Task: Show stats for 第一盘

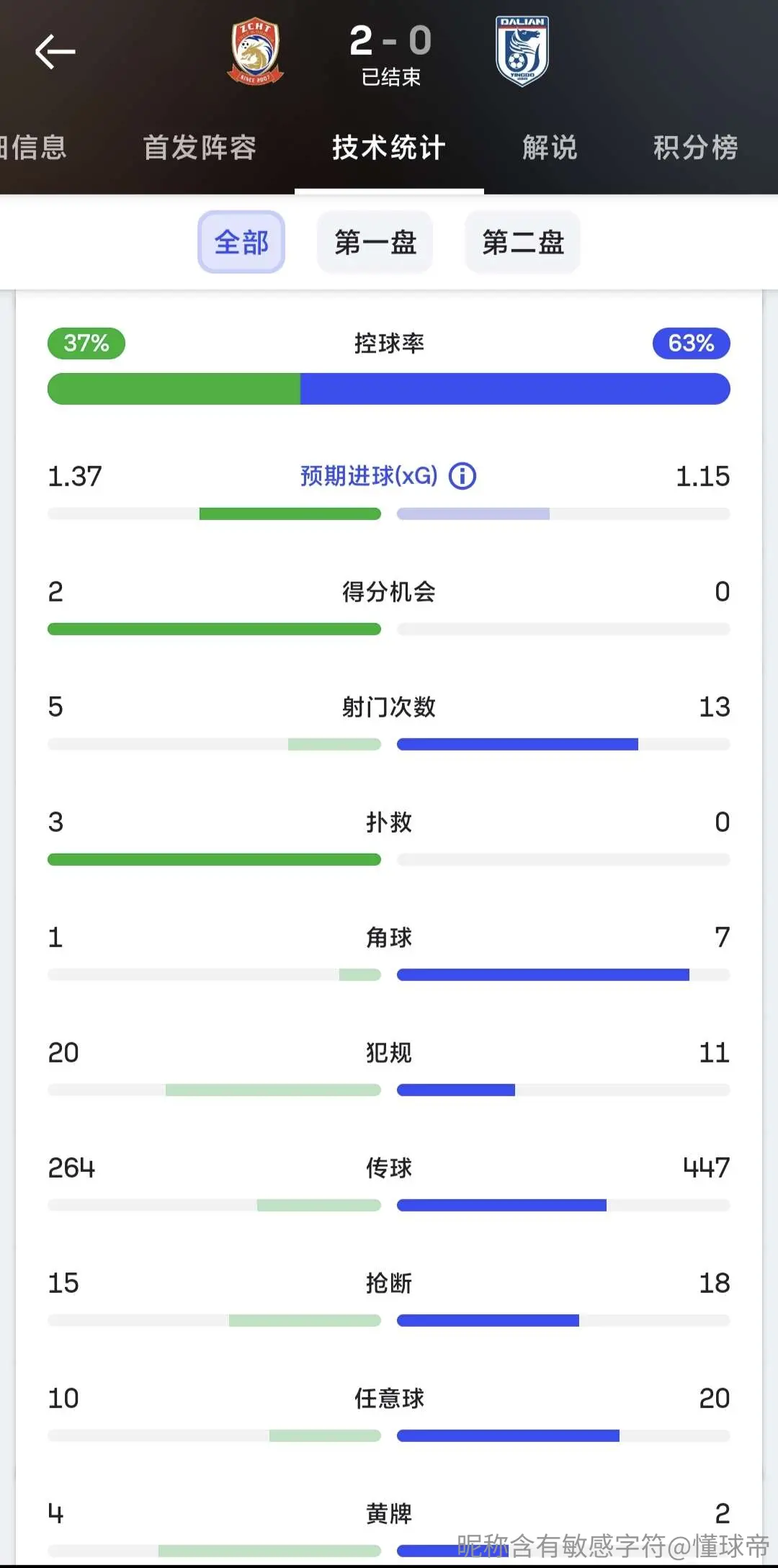Action: (x=375, y=242)
